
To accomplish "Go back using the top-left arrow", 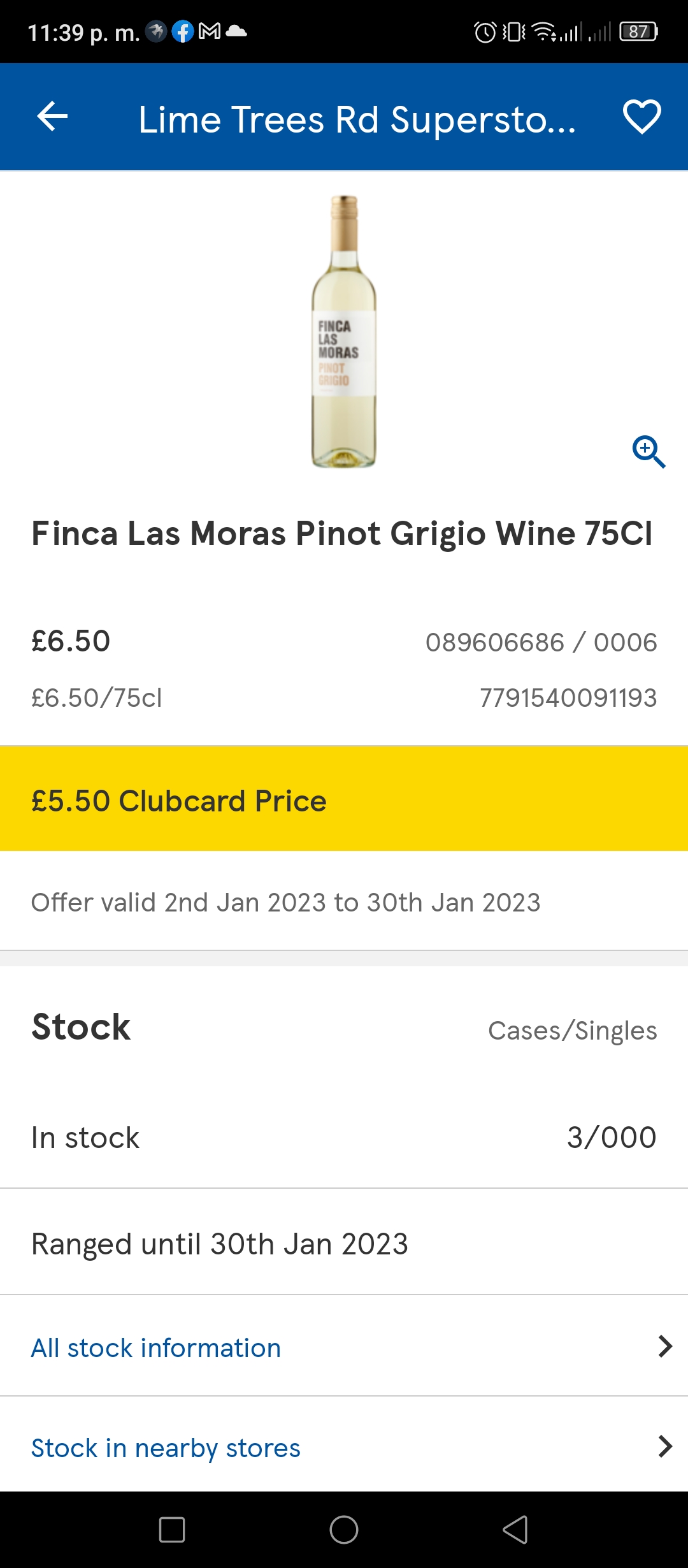I will 52,117.
